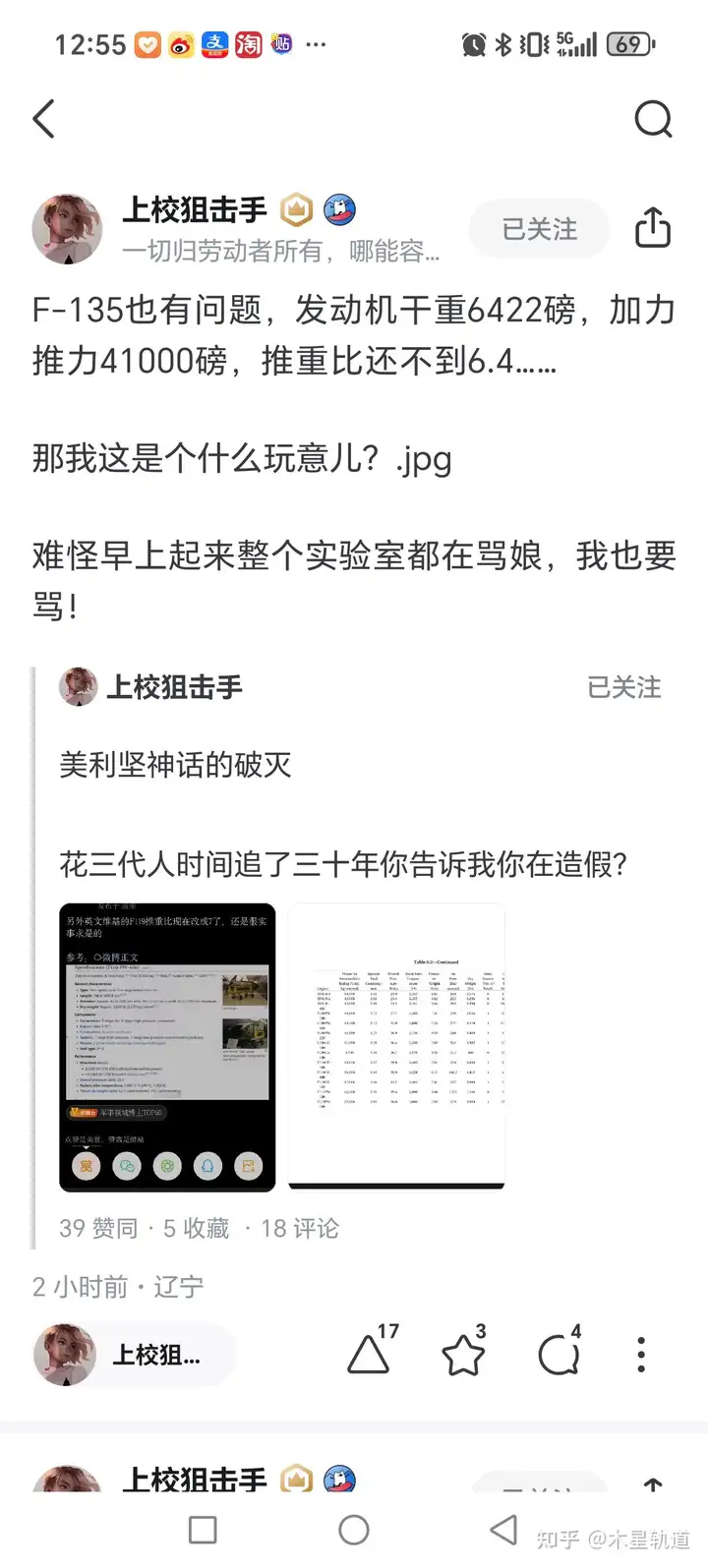Screen dimensions: 708x1568
Task: Tap 已关注 inside the quoted post
Action: [623, 687]
